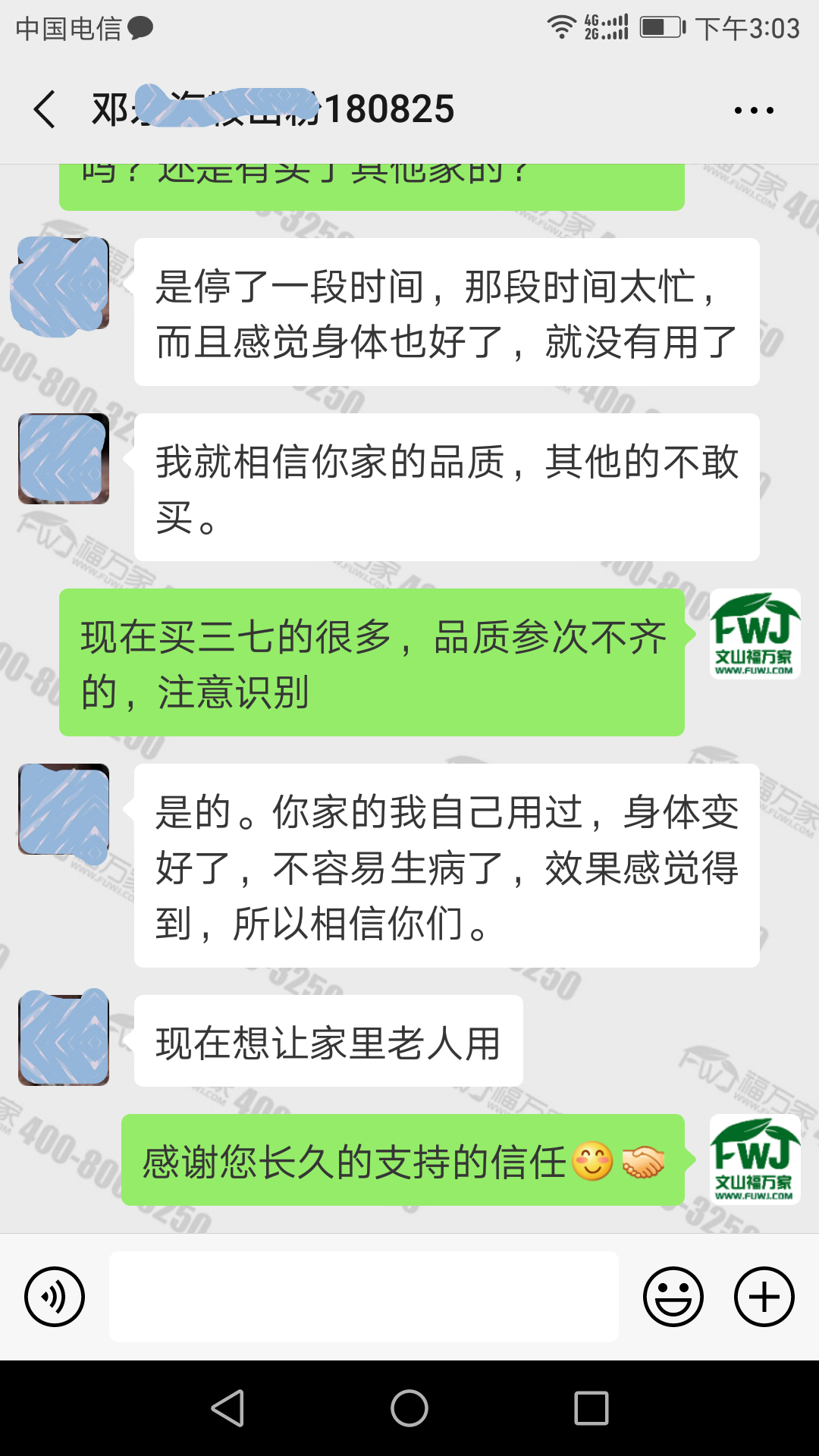This screenshot has width=819, height=1456.
Task: Tap the system home button
Action: click(x=409, y=1409)
